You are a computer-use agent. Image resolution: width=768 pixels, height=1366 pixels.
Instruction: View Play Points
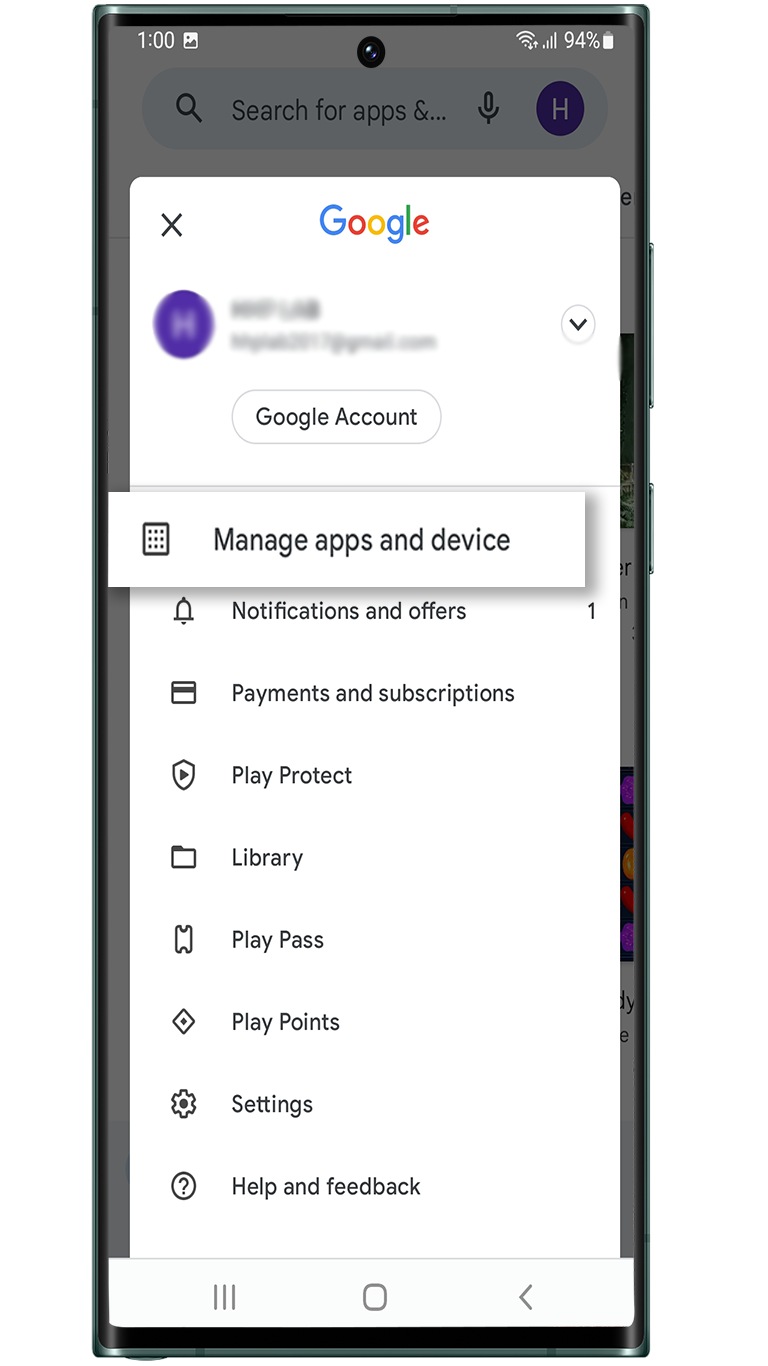click(285, 1022)
